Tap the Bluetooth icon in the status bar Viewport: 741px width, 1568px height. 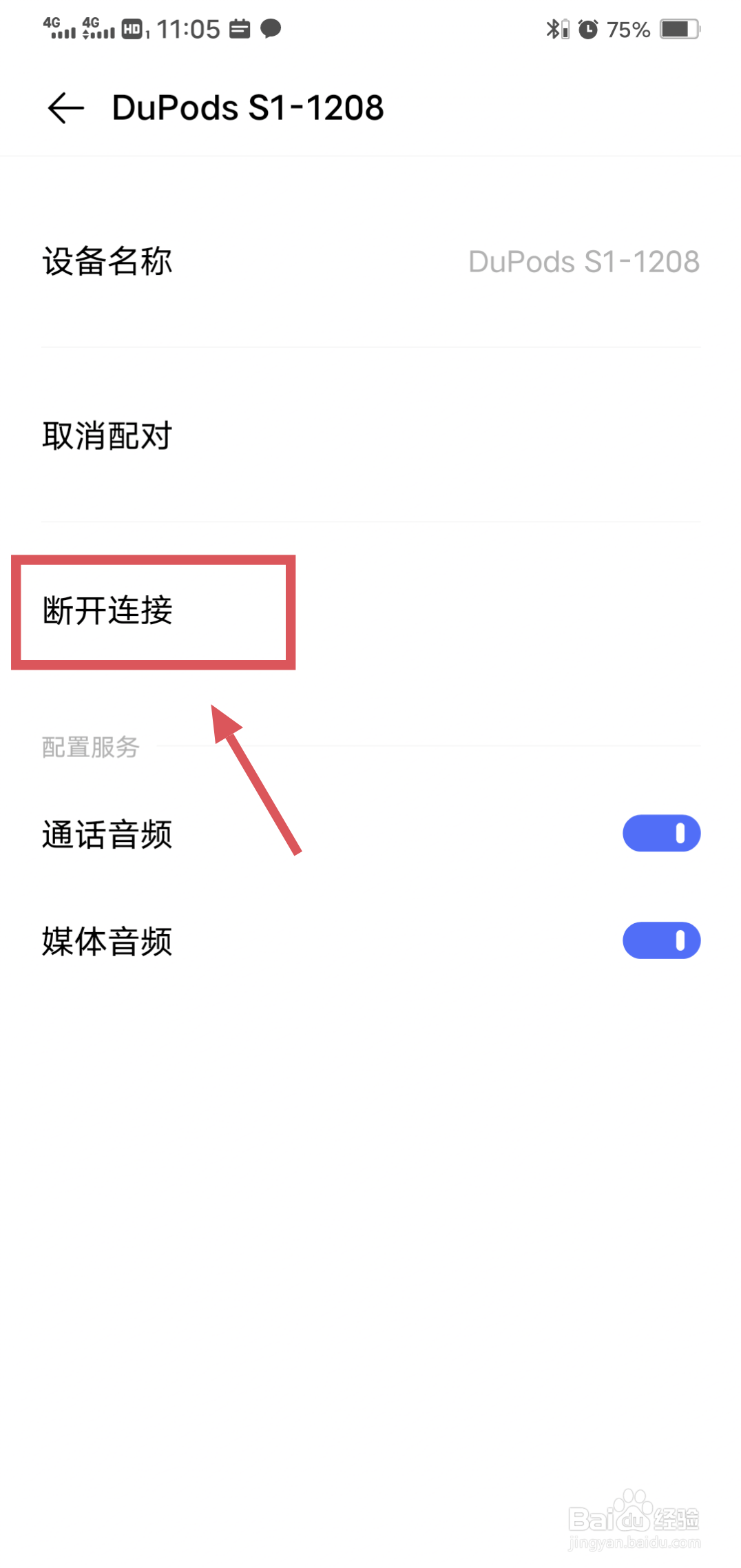552,28
